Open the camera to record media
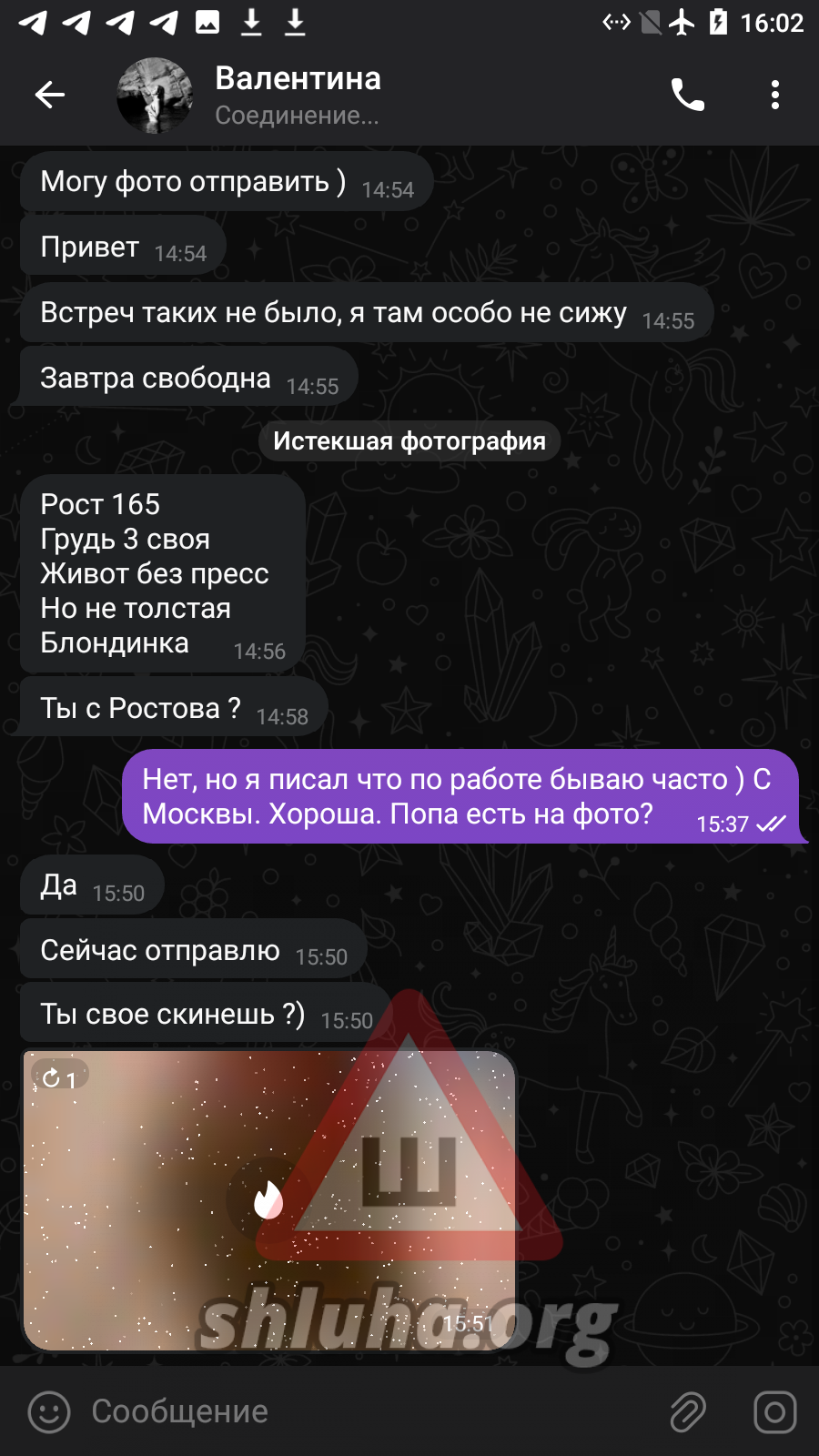The width and height of the screenshot is (819, 1456). (x=775, y=1412)
